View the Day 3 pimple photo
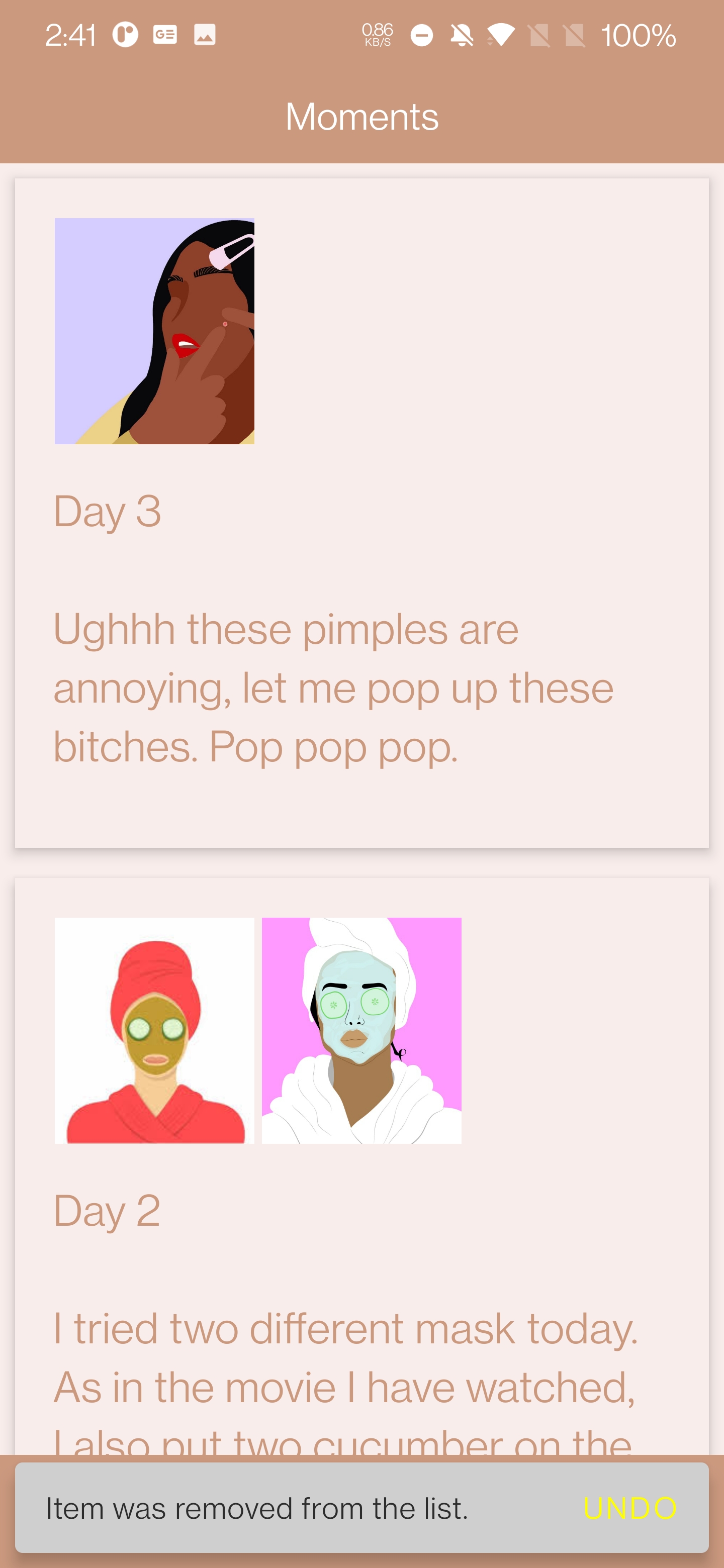Viewport: 724px width, 1568px height. [x=155, y=331]
